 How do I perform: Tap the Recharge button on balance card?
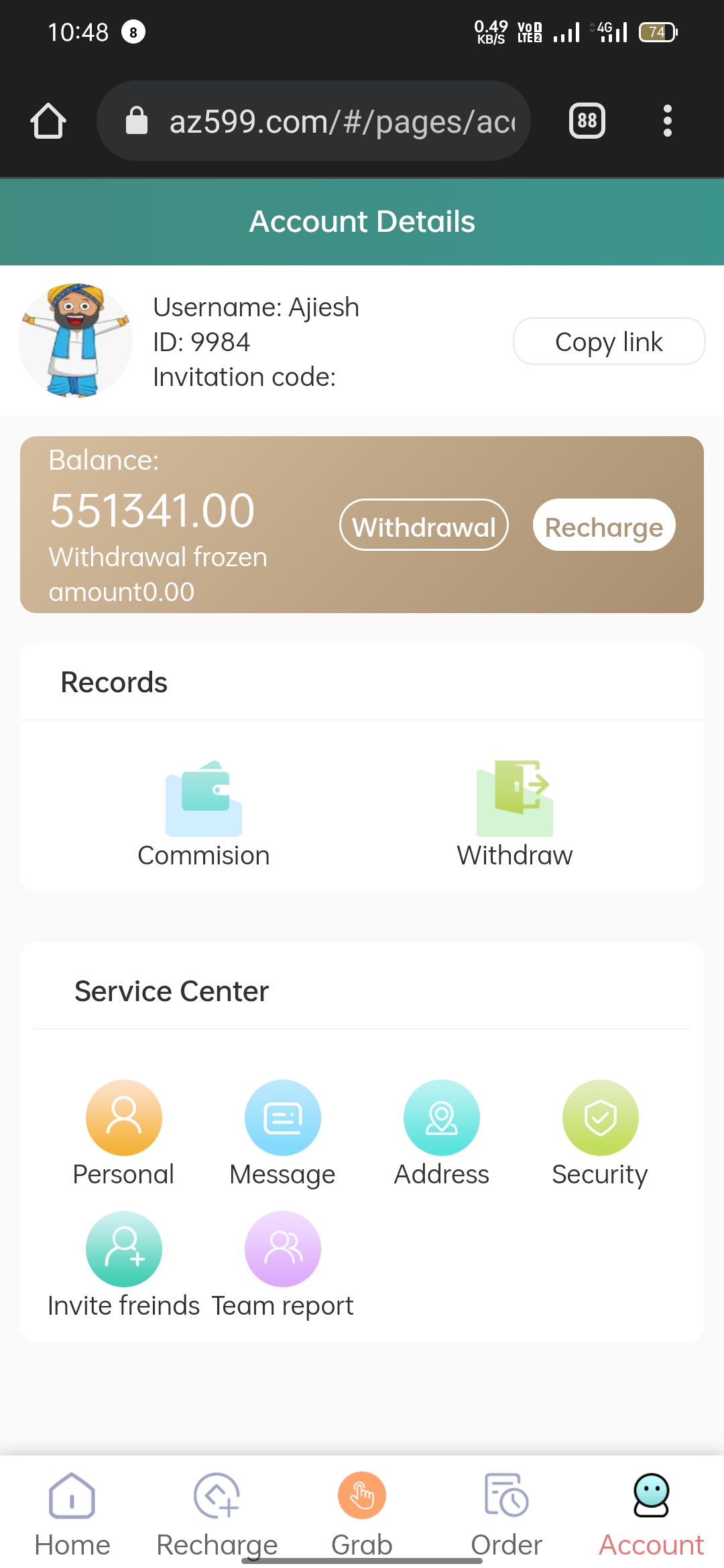(603, 525)
